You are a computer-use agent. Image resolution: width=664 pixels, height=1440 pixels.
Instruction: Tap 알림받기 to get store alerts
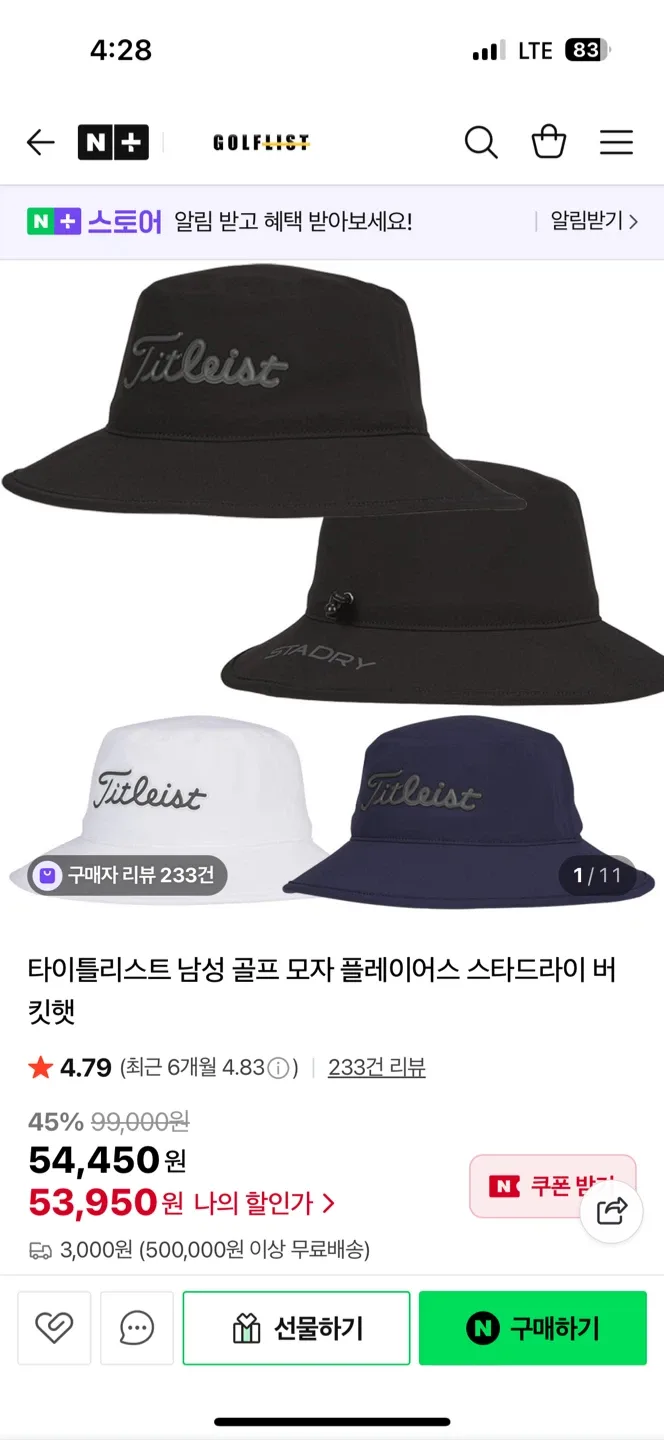tap(593, 221)
